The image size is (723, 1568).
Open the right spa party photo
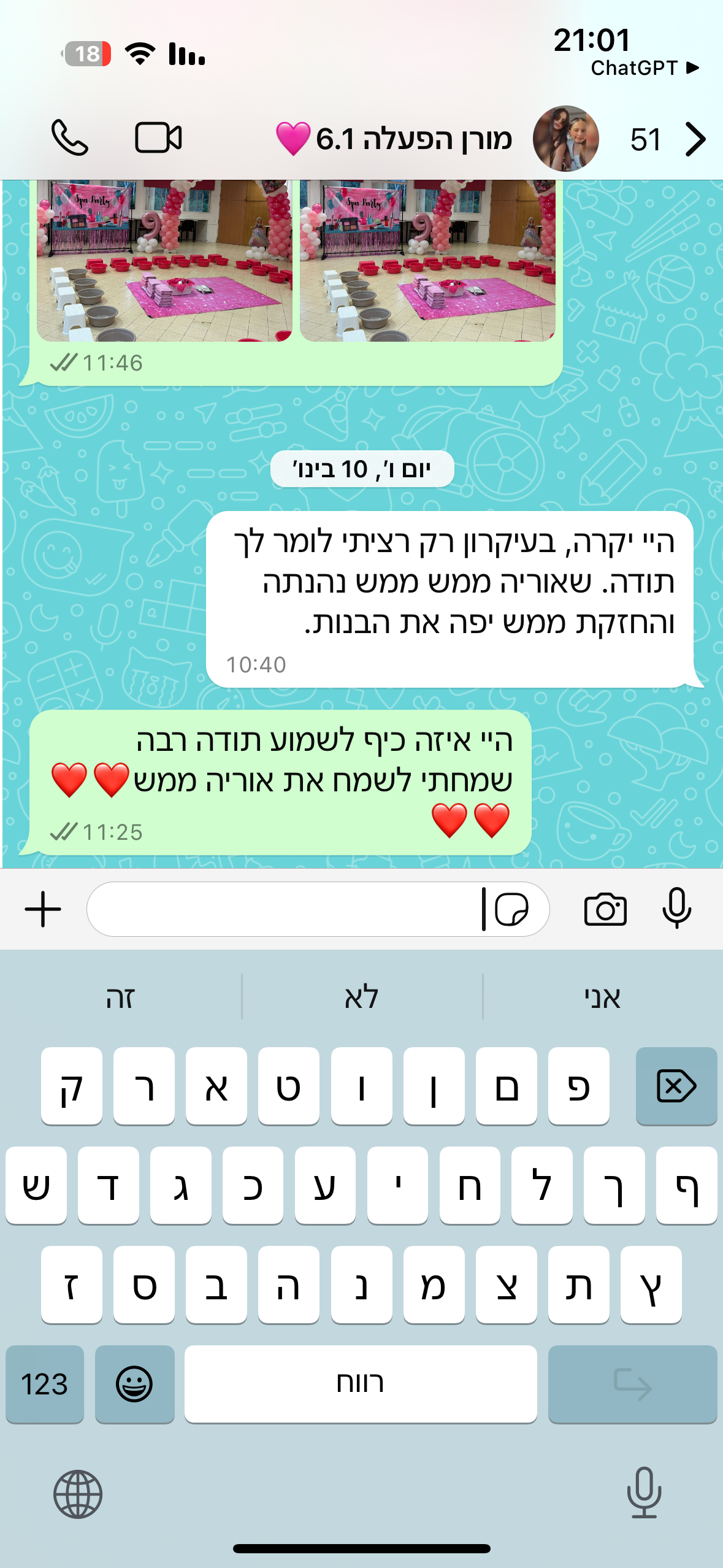tap(427, 261)
